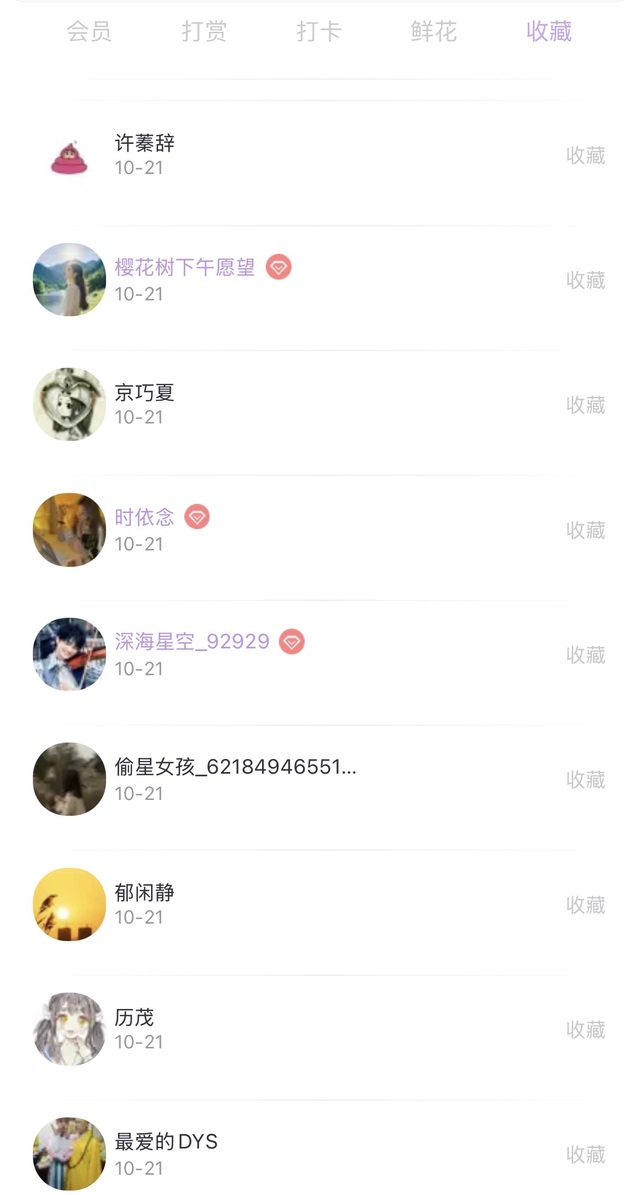
Task: Select the 偷星女孩 user row
Action: click(x=235, y=779)
